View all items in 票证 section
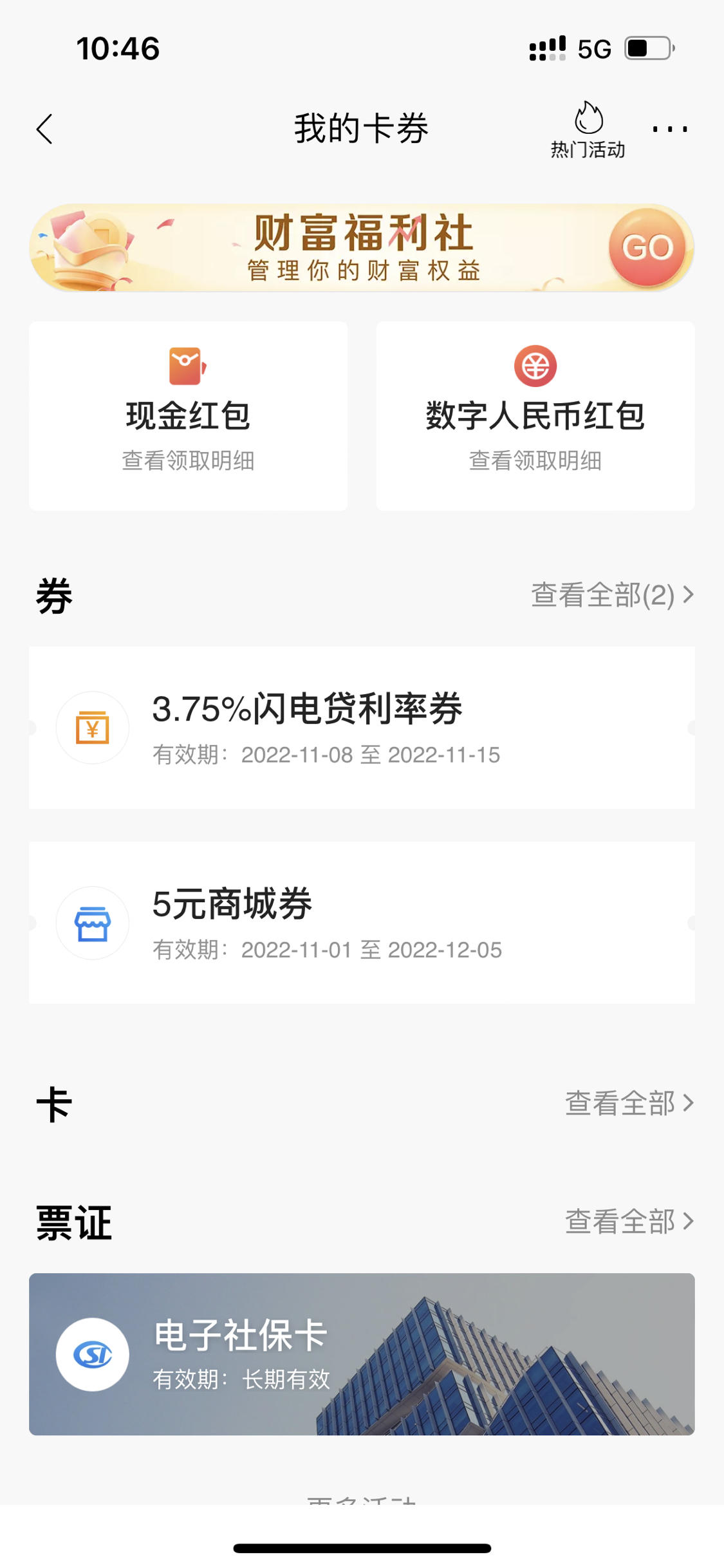724x1568 pixels. (629, 1222)
